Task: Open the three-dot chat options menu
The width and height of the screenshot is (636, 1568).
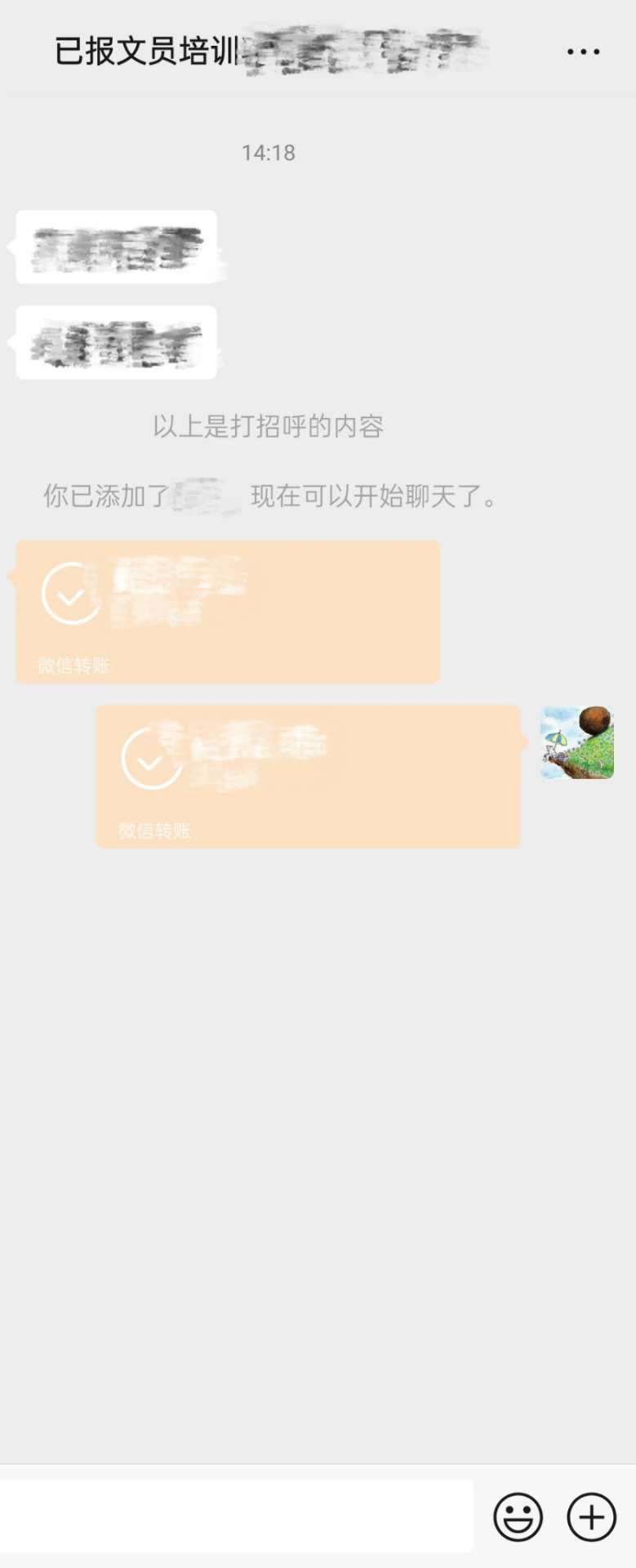Action: [x=583, y=51]
